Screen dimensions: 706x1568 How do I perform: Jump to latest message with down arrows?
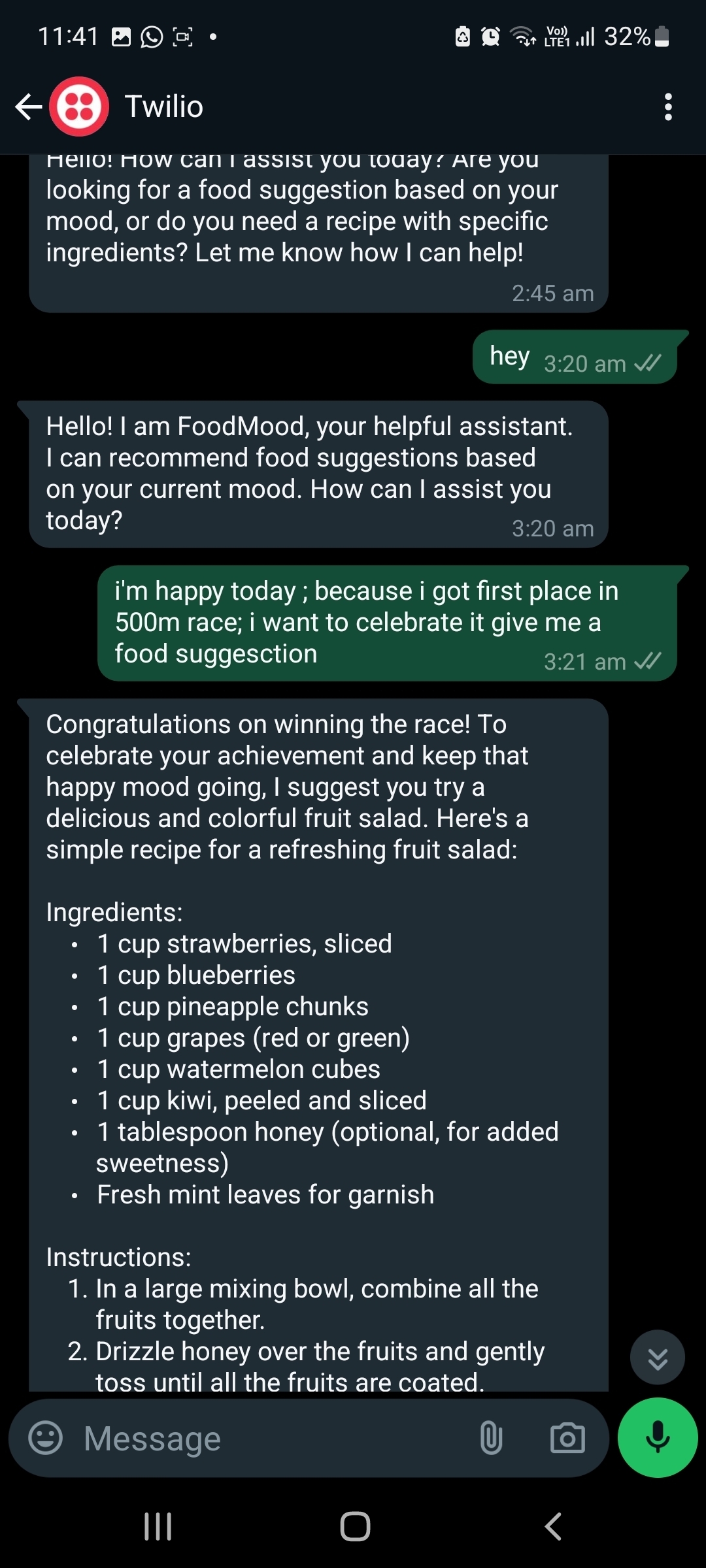pyautogui.click(x=657, y=1357)
